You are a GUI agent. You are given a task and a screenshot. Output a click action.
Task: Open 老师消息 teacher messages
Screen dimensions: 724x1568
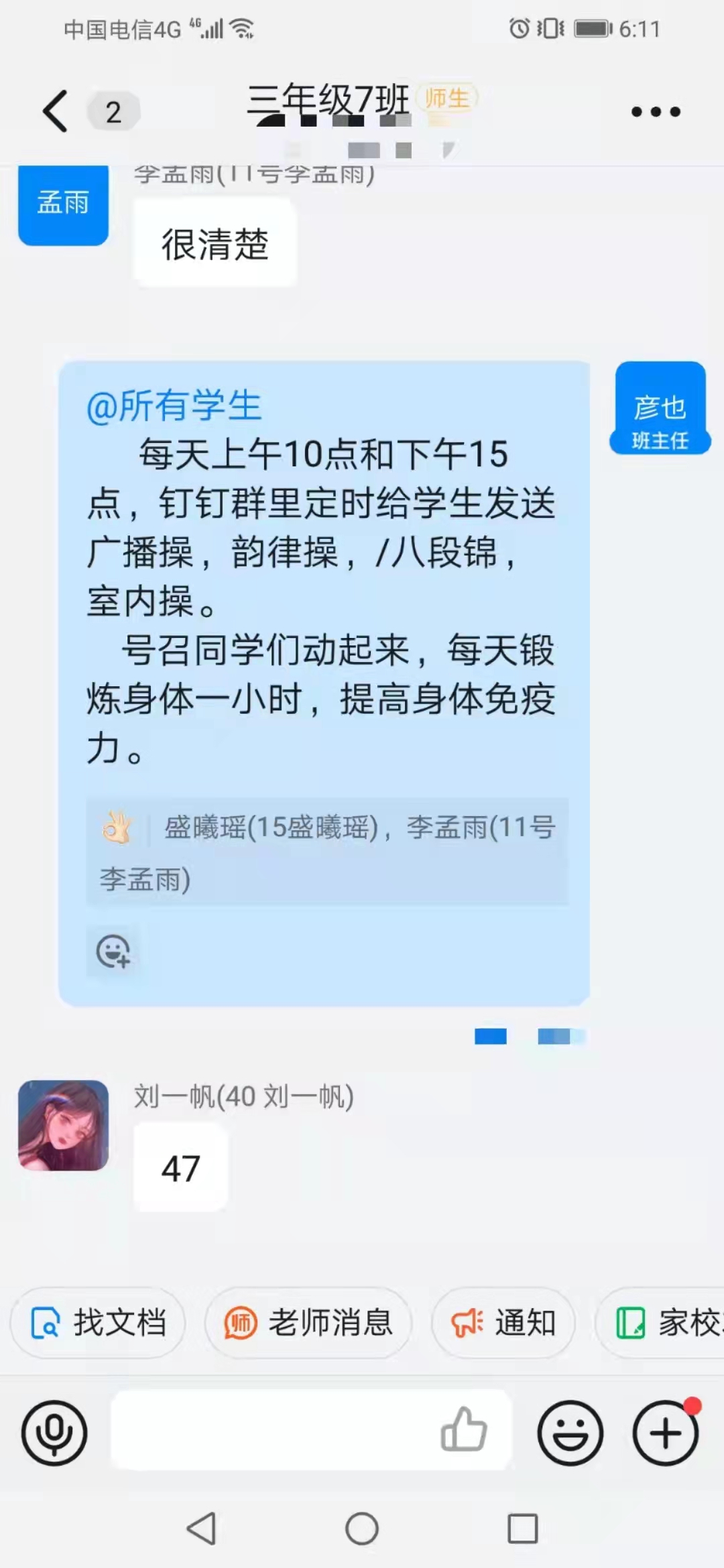308,1323
